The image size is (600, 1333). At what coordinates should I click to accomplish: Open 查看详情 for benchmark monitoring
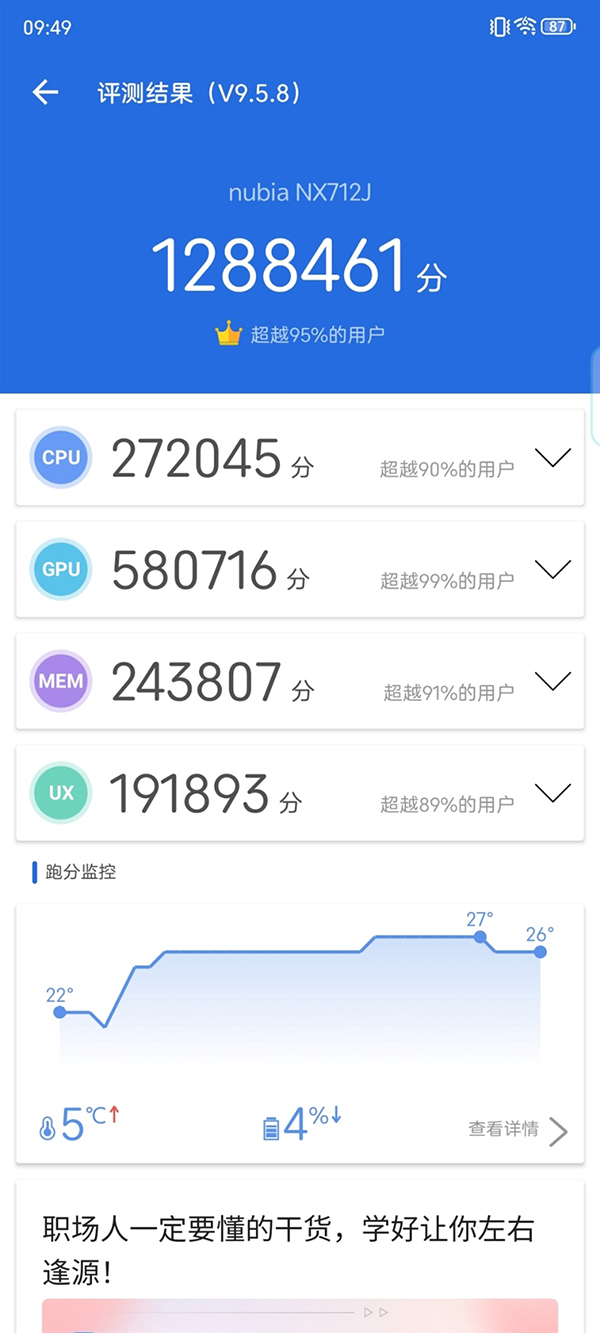(517, 1129)
